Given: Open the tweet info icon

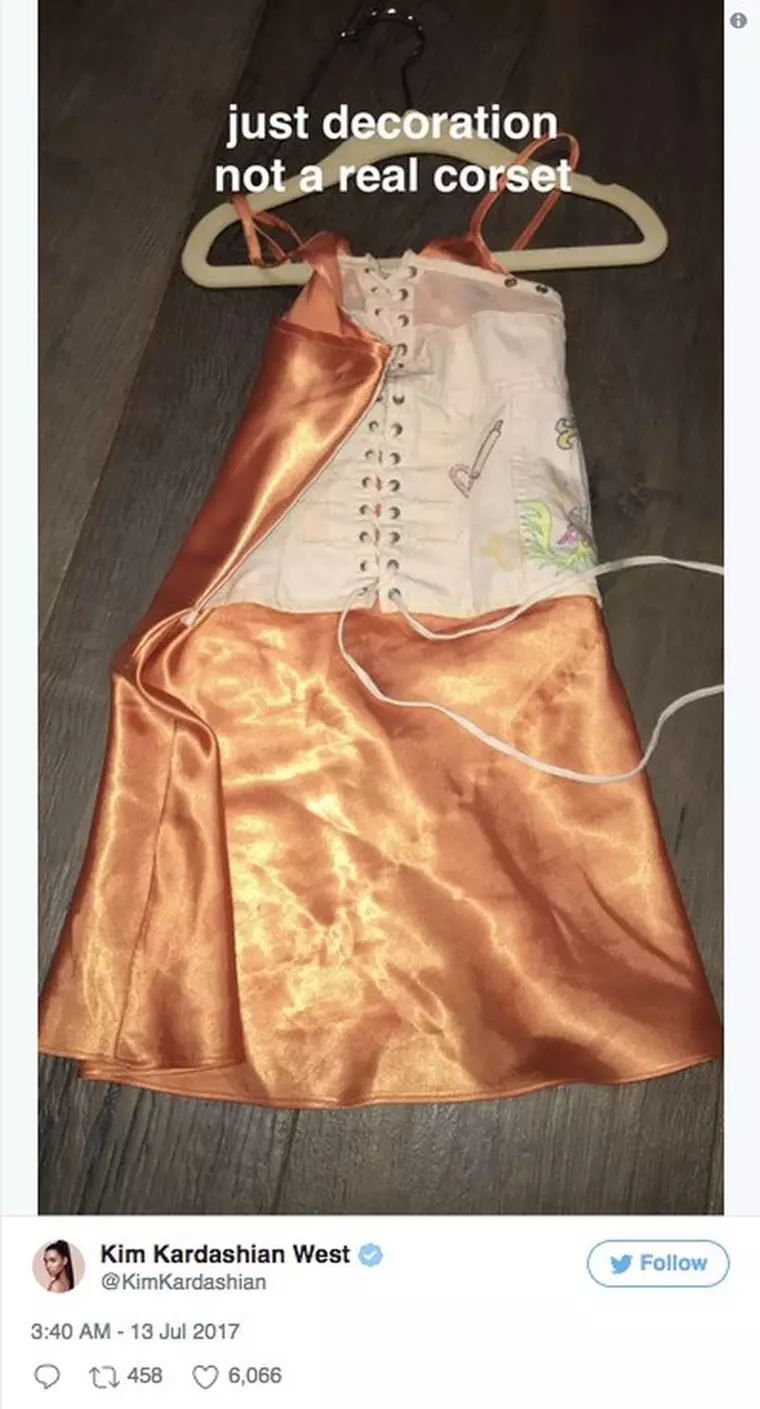Looking at the screenshot, I should point(739,21).
